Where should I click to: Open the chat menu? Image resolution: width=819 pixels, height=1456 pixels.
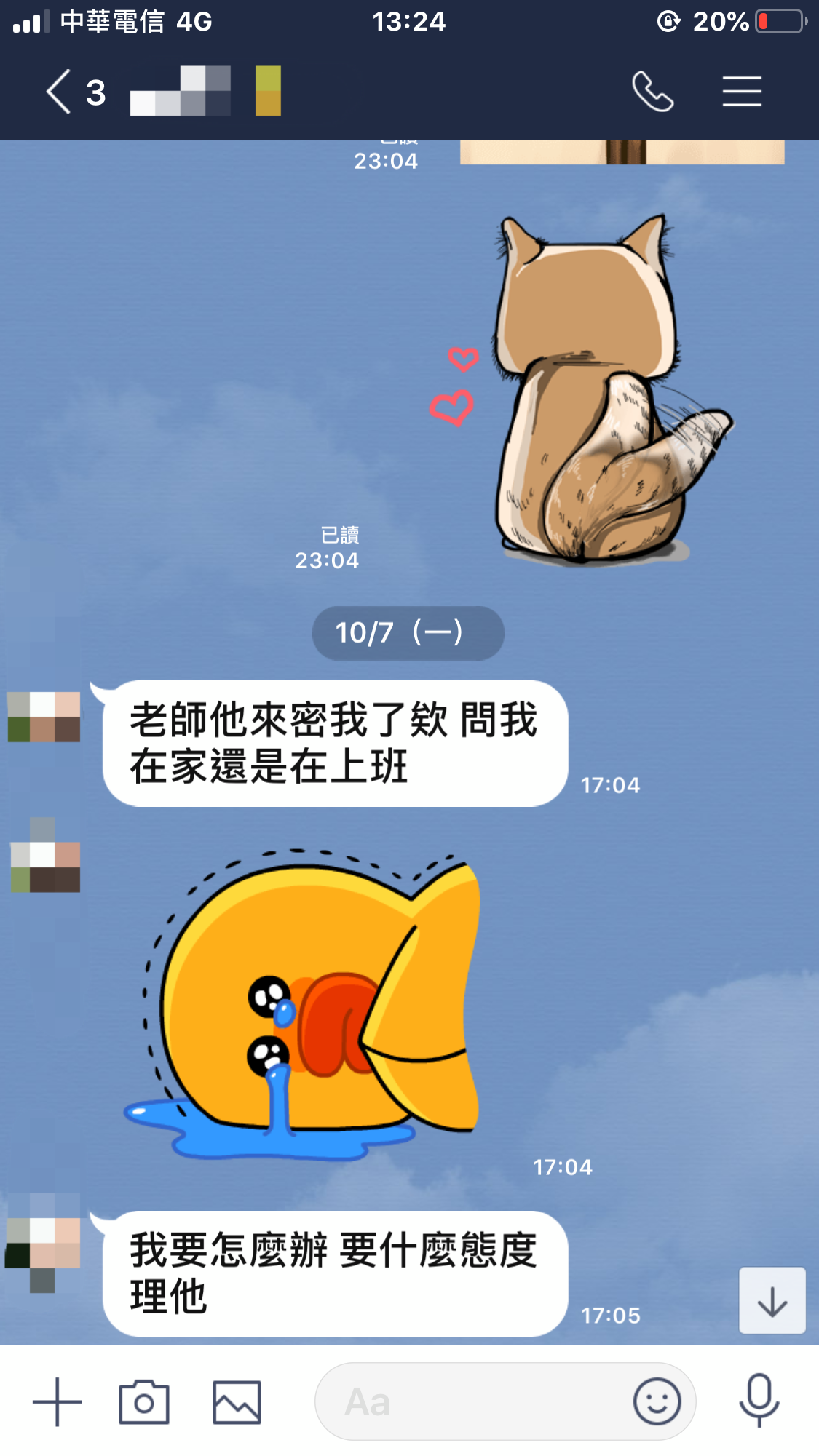[742, 92]
